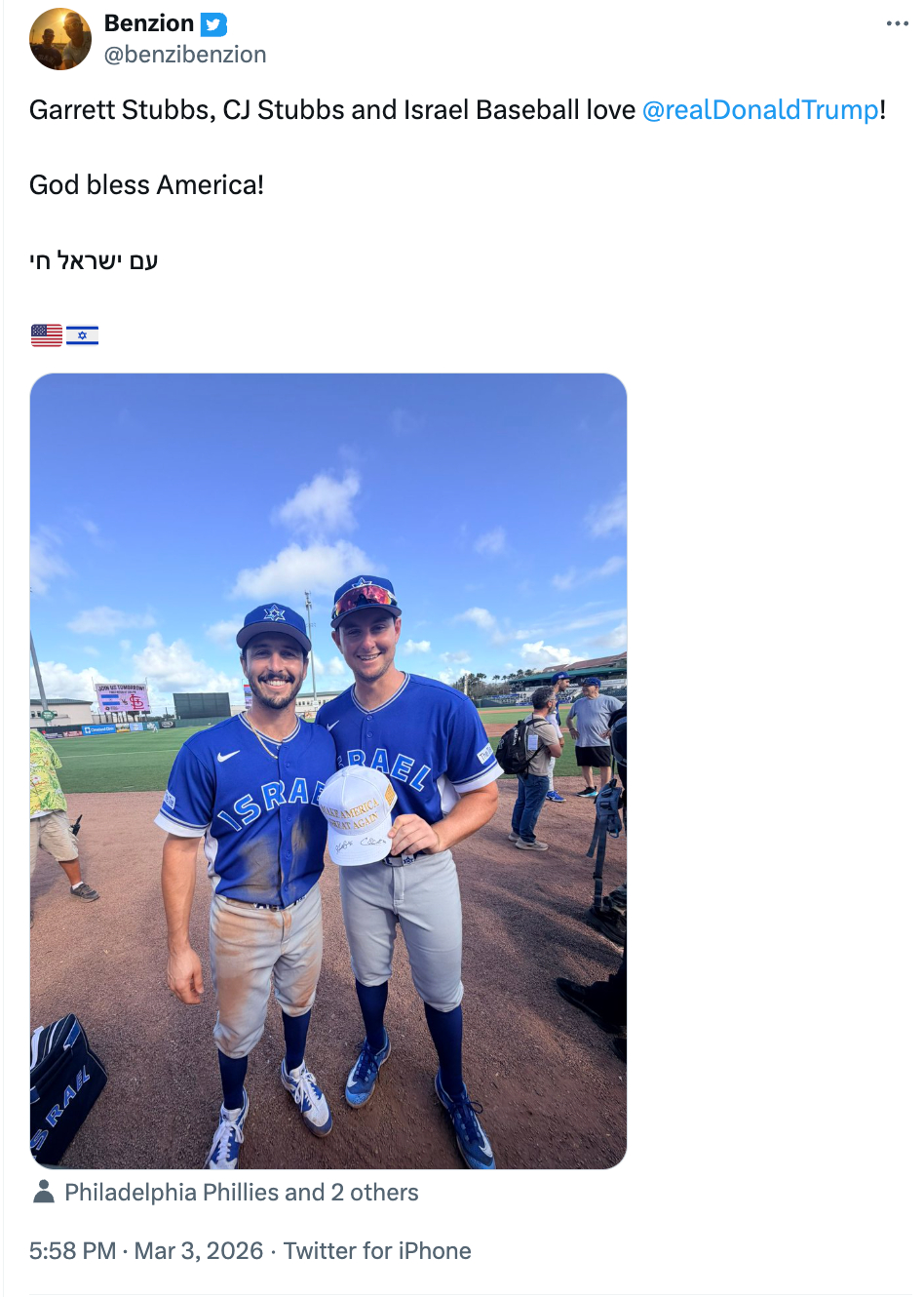Open the tweet's three-dot overflow menu
The height and width of the screenshot is (1297, 924).
tap(897, 23)
